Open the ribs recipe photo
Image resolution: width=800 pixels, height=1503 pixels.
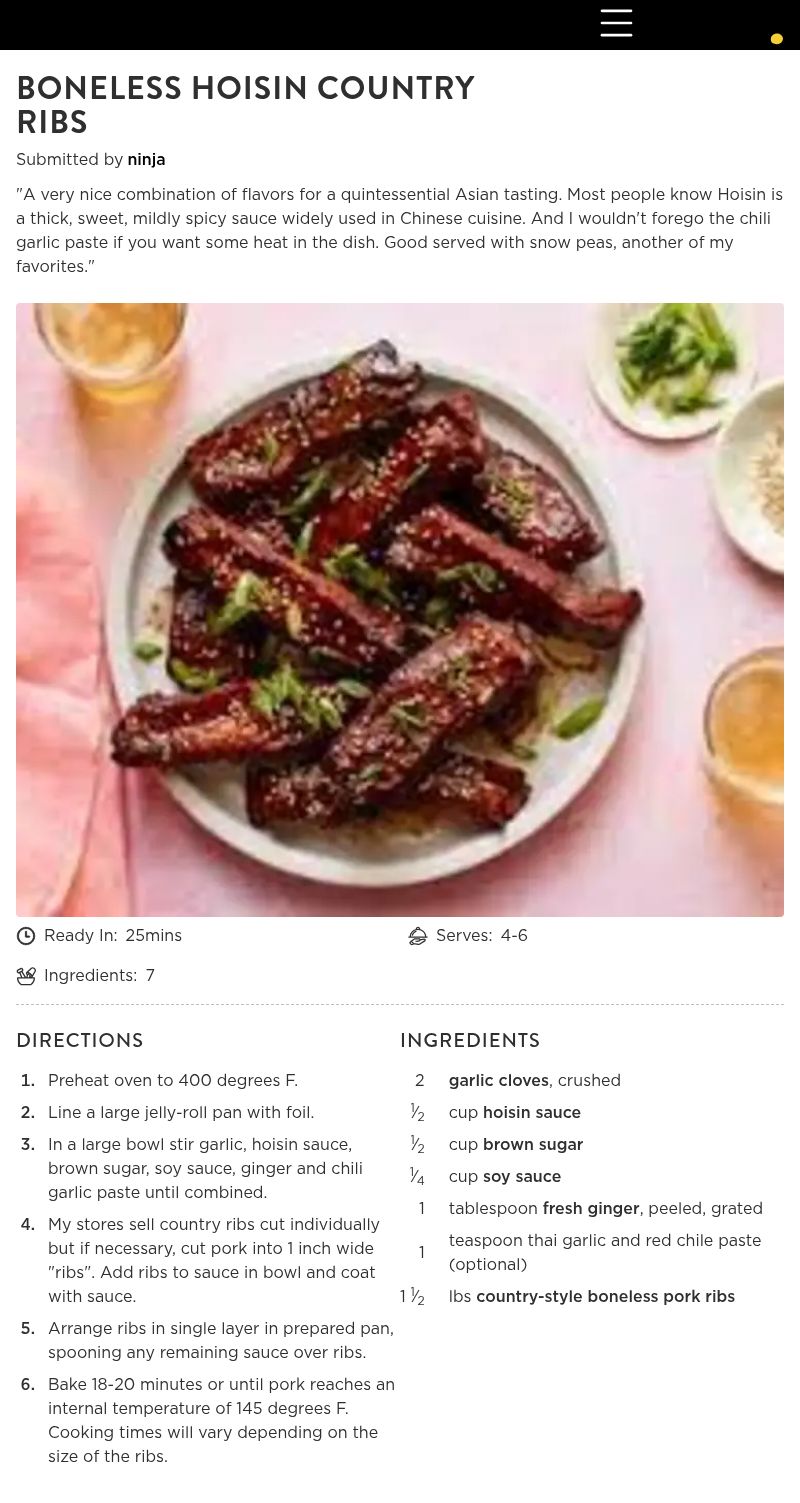[400, 610]
